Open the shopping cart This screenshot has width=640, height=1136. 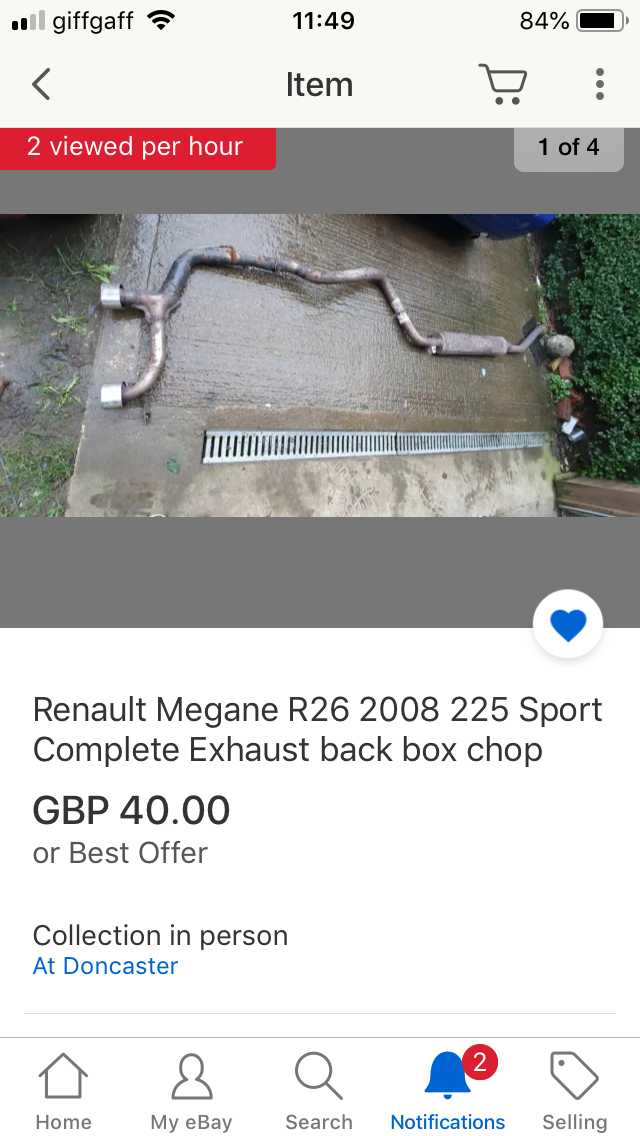click(x=502, y=85)
